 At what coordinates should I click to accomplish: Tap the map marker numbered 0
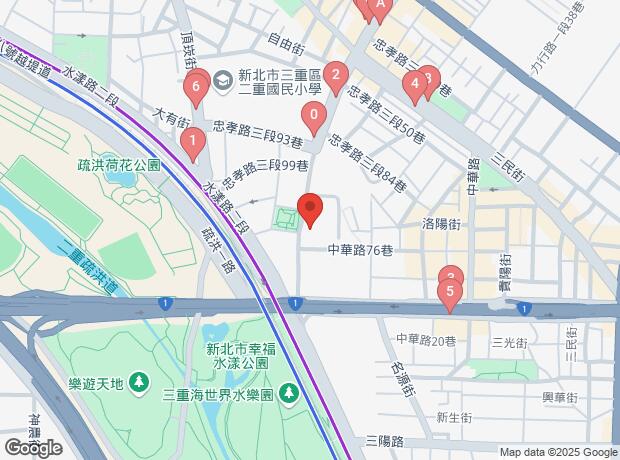click(314, 116)
